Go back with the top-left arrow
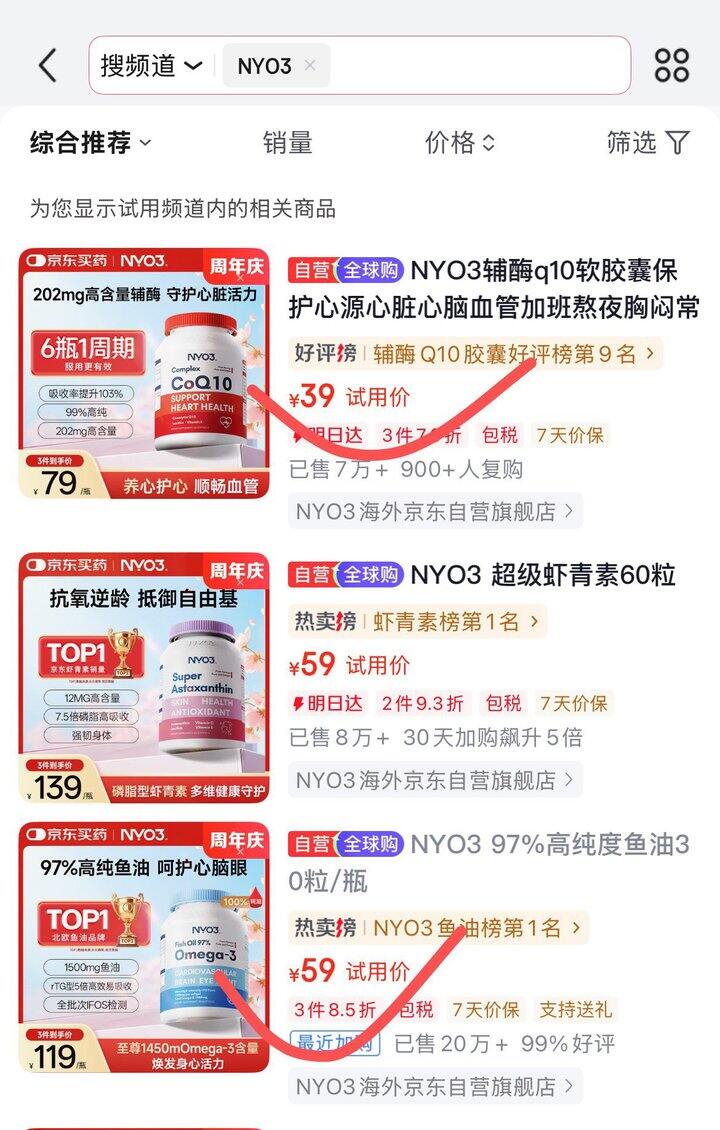 point(47,66)
